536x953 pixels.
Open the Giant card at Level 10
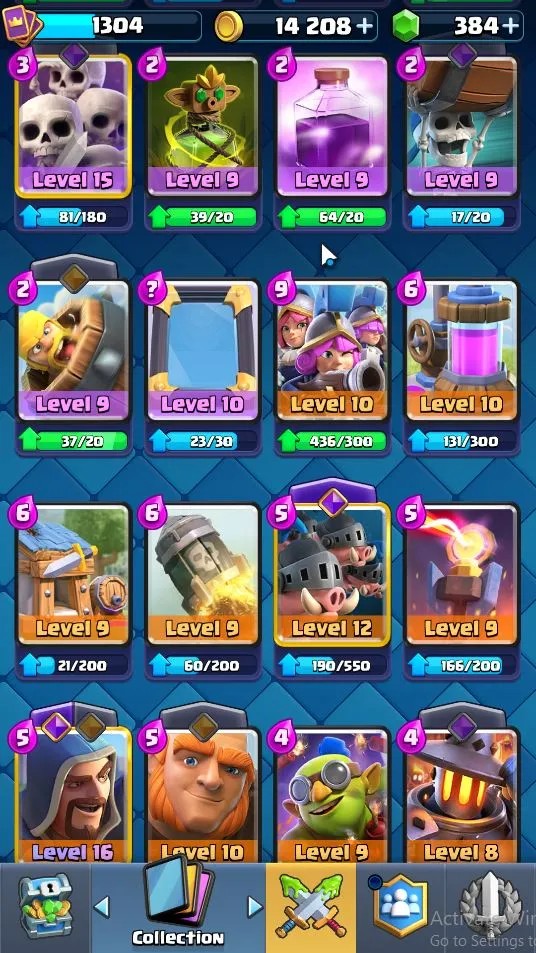click(x=202, y=793)
